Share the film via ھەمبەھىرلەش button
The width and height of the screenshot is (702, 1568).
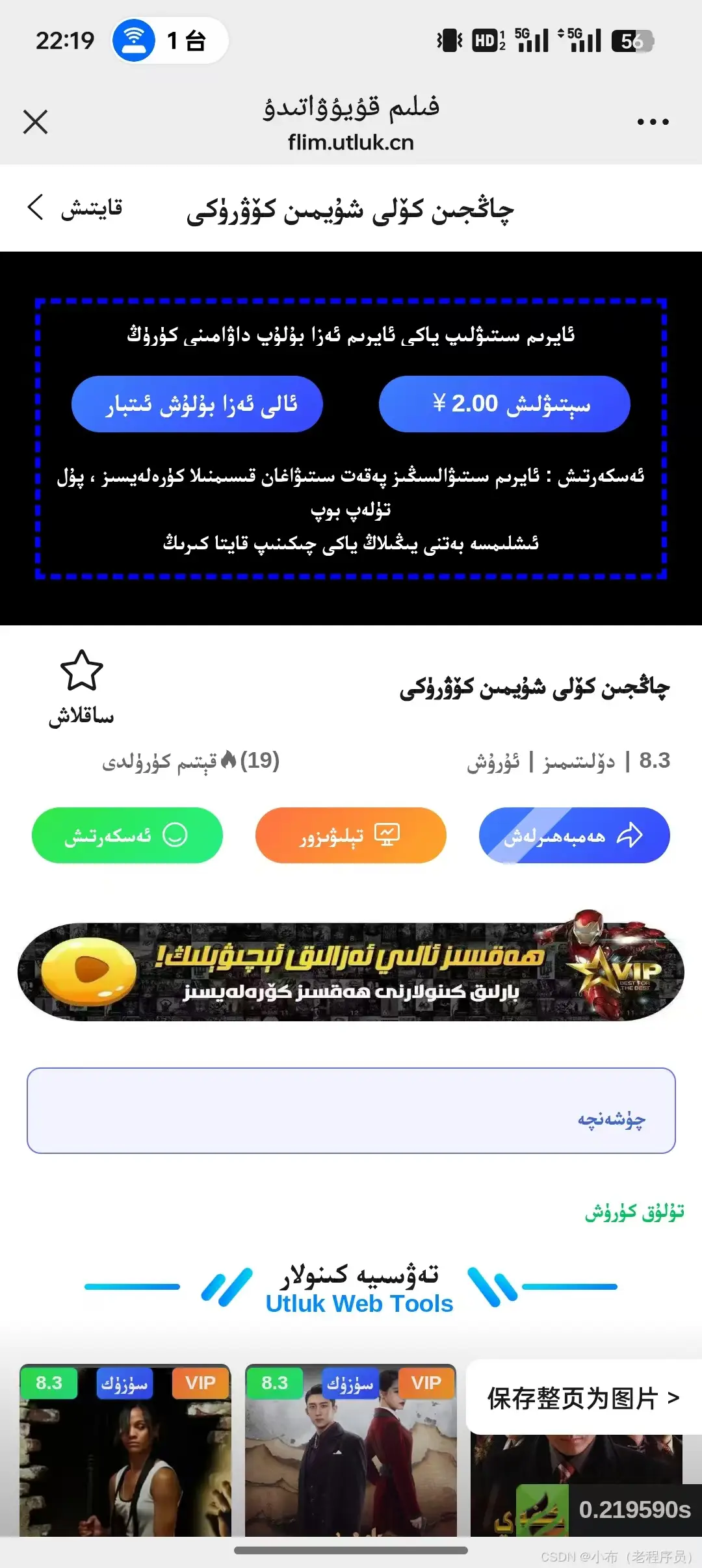coord(574,835)
